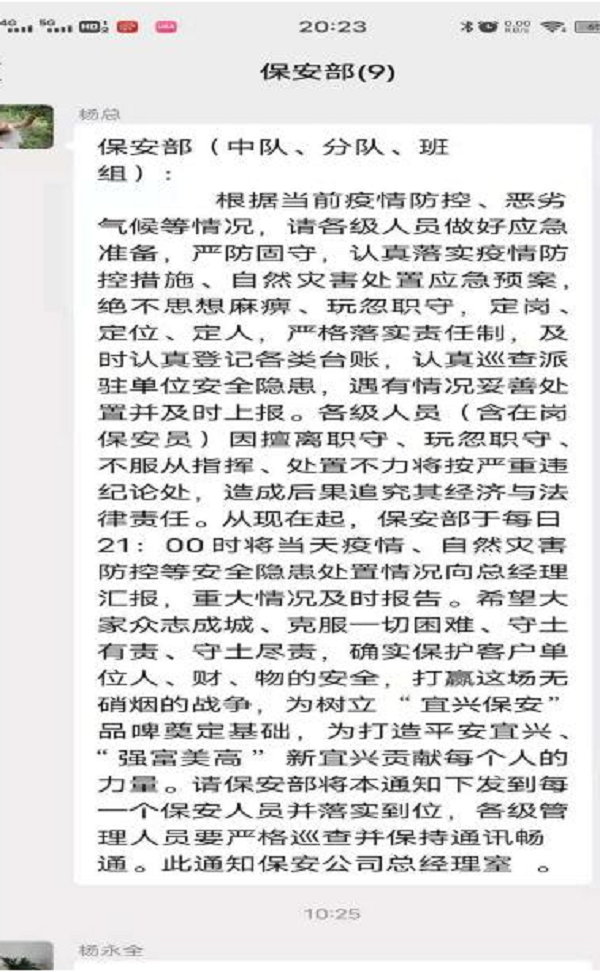Open 杨总's profile avatar
600x972 pixels.
click(26, 126)
